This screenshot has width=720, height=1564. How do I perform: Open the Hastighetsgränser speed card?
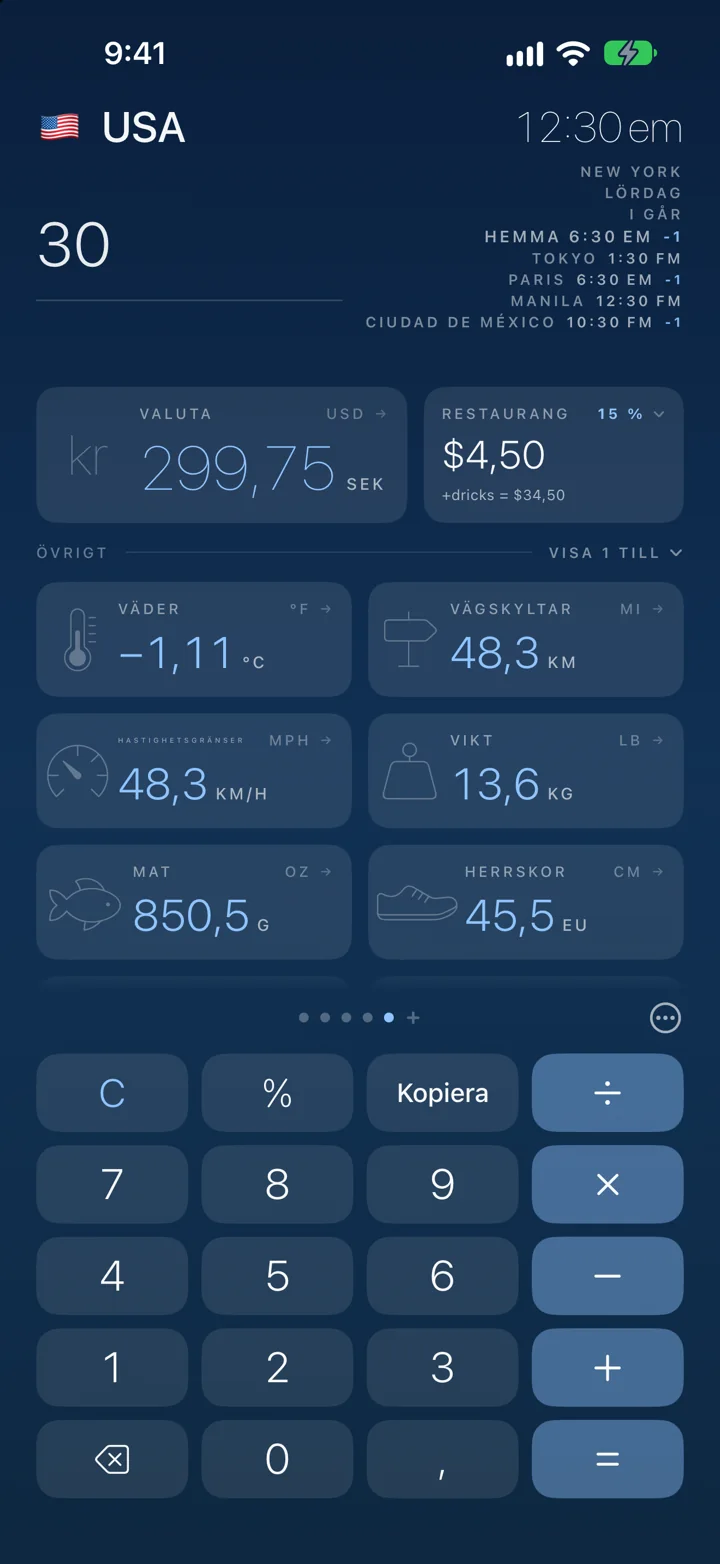[194, 771]
